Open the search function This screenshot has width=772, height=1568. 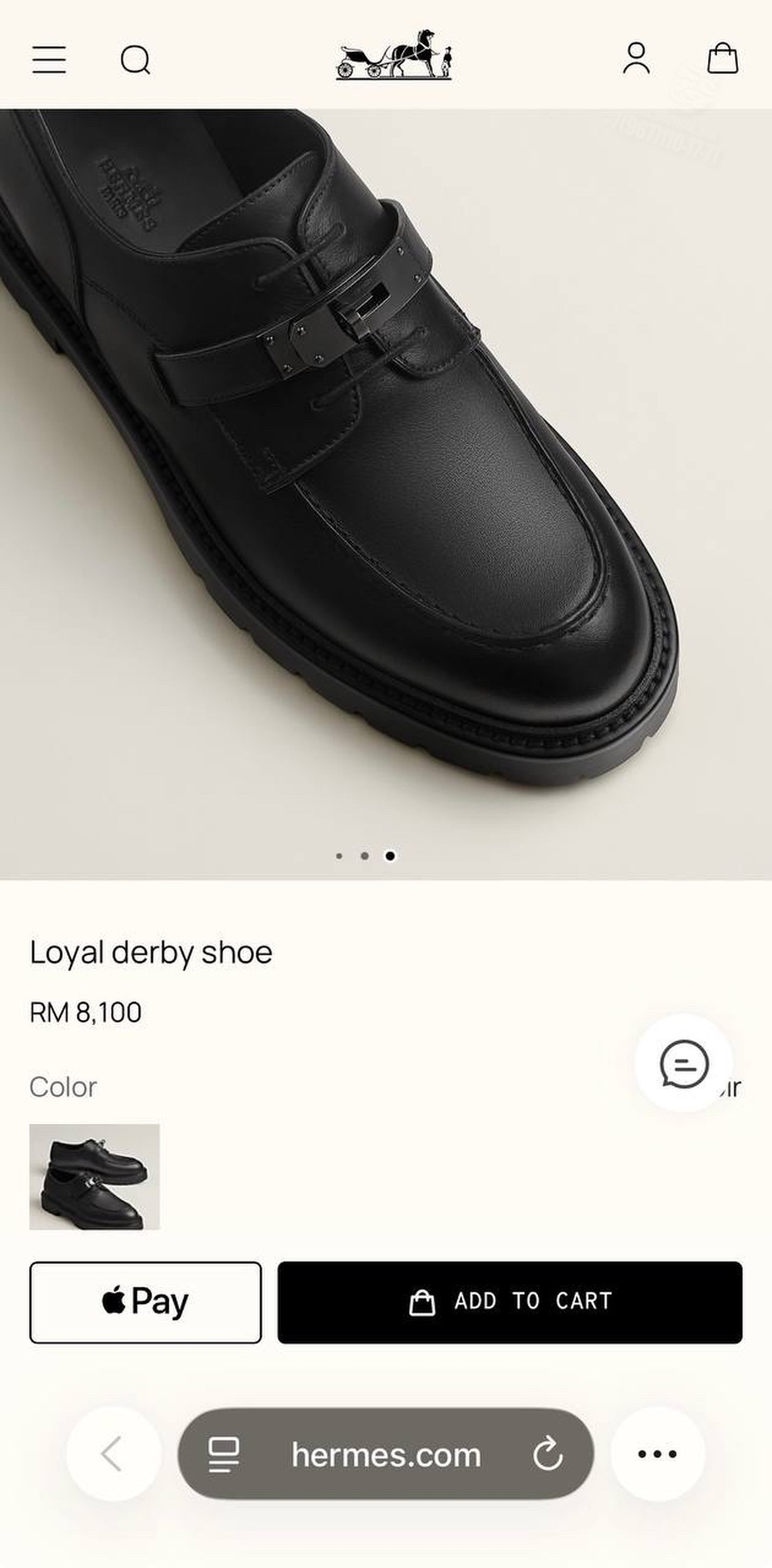[x=136, y=60]
